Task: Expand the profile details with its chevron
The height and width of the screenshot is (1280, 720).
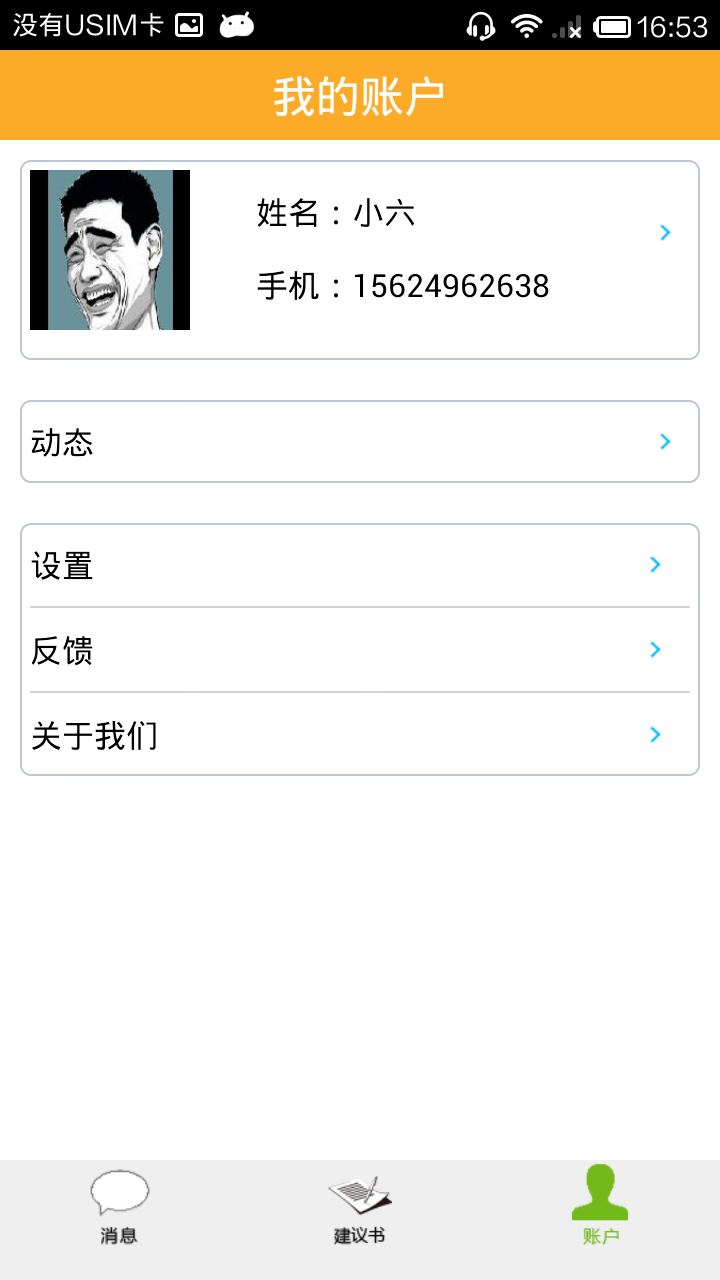Action: point(664,232)
